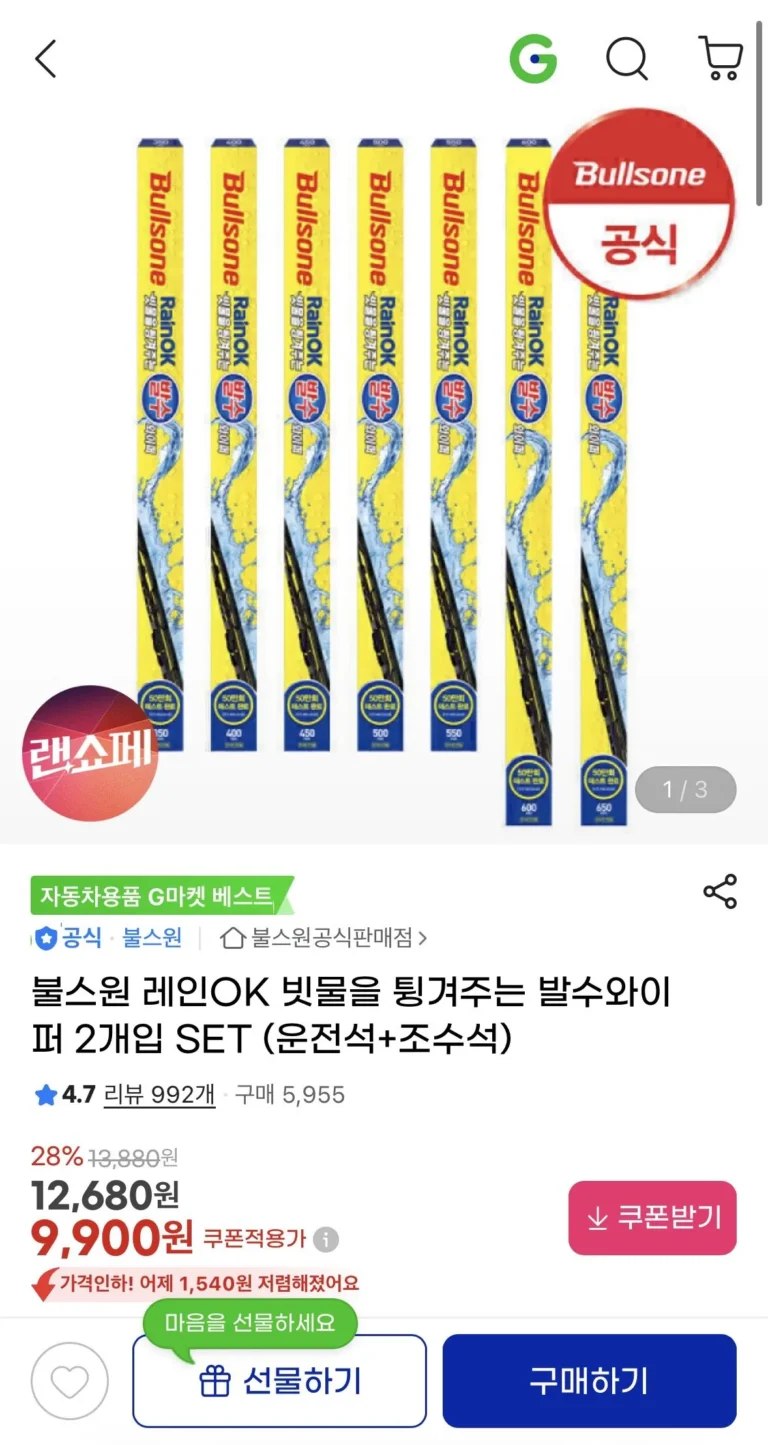Tap 구매하기 to buy now
The height and width of the screenshot is (1445, 768).
(x=589, y=1381)
